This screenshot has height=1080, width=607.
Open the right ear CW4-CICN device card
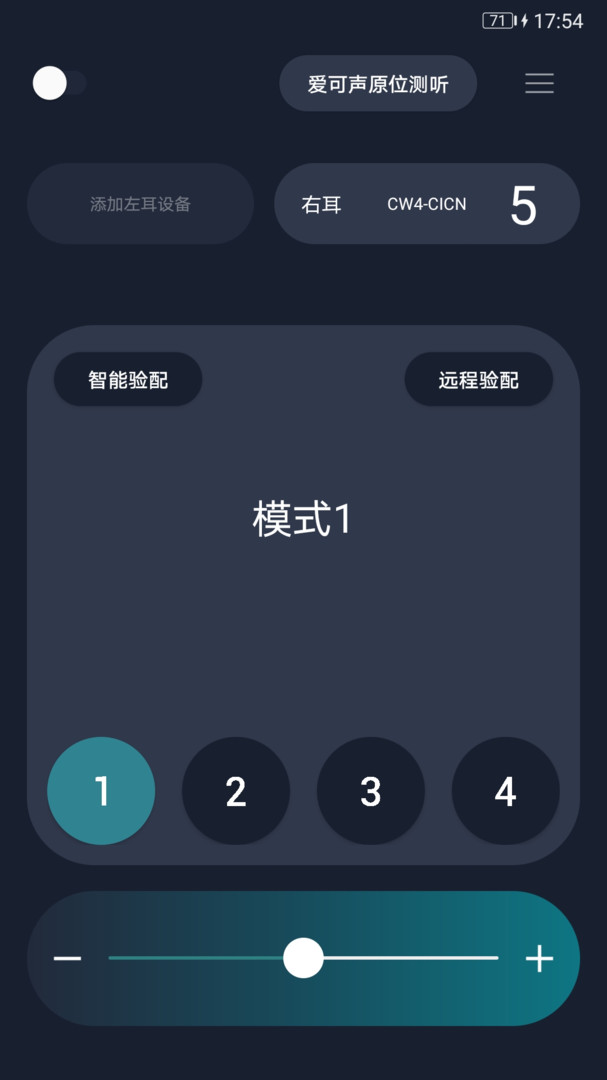pos(426,204)
